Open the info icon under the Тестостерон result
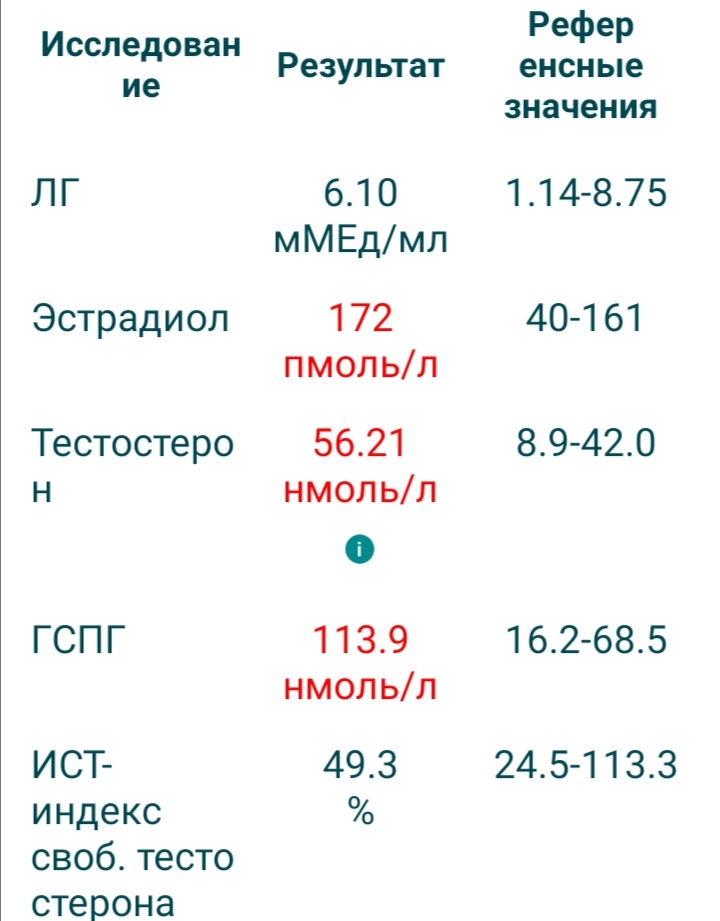Image resolution: width=720 pixels, height=921 pixels. (361, 548)
